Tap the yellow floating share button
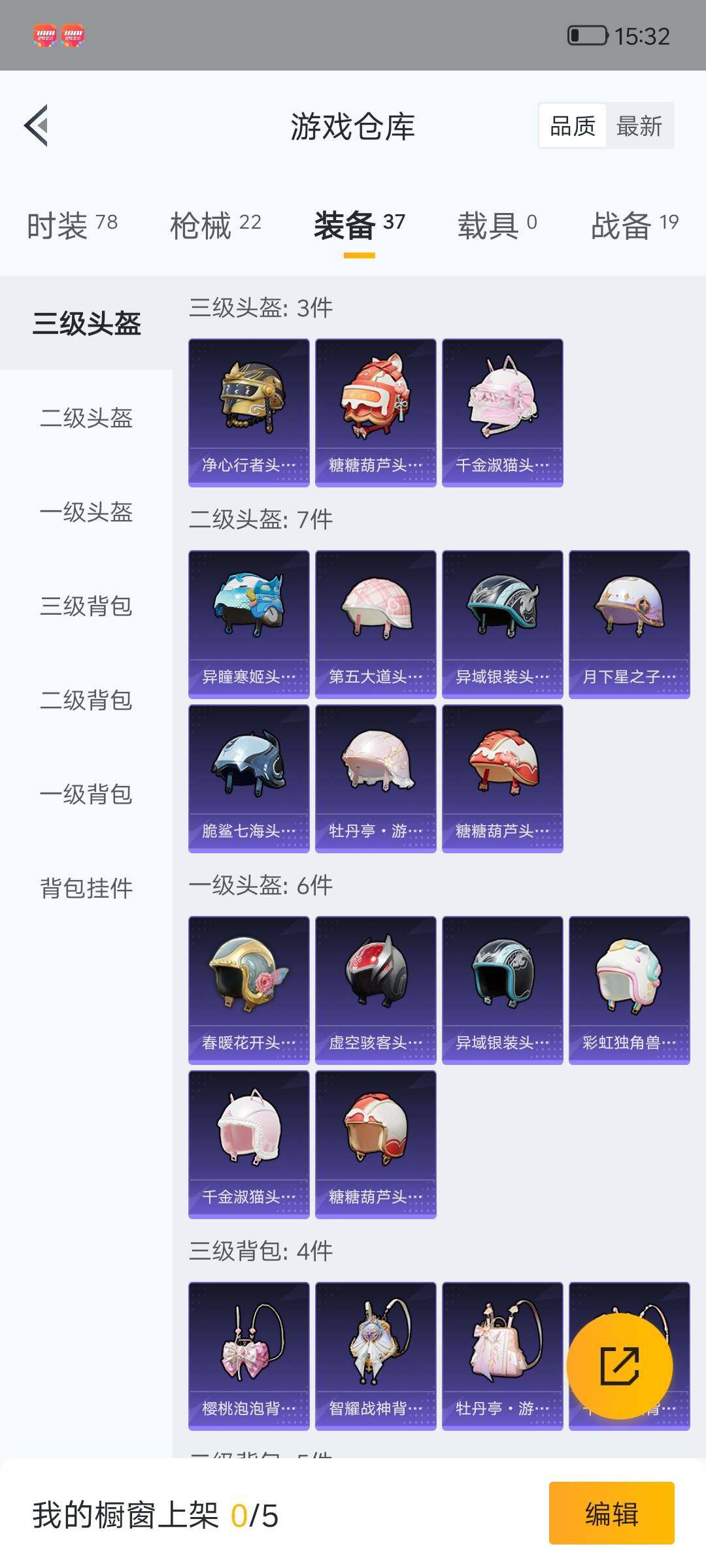Image resolution: width=706 pixels, height=1568 pixels. tap(619, 1366)
